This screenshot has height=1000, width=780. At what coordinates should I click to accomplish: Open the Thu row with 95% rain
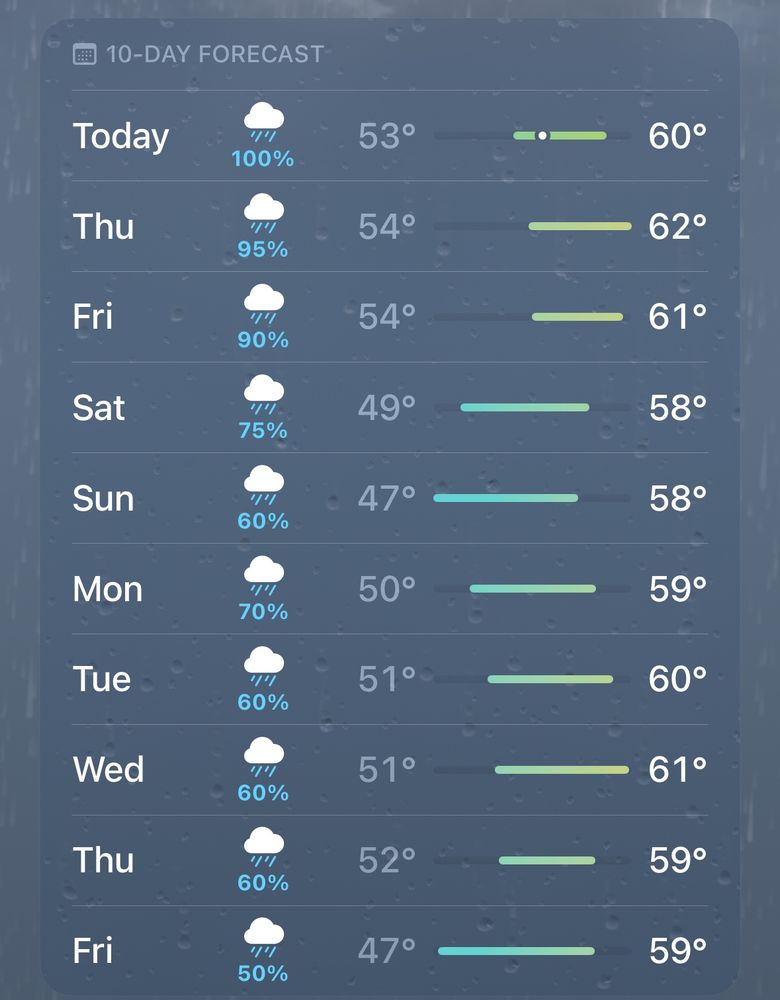390,226
